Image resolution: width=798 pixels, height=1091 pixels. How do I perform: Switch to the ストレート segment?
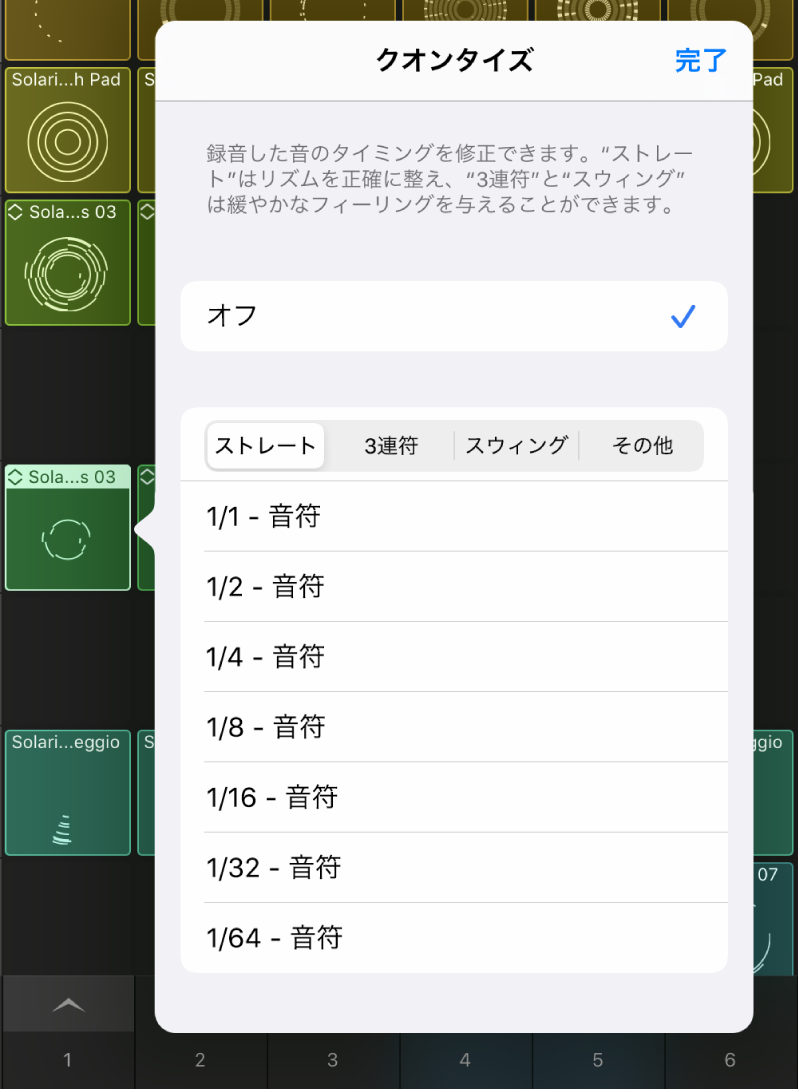265,446
